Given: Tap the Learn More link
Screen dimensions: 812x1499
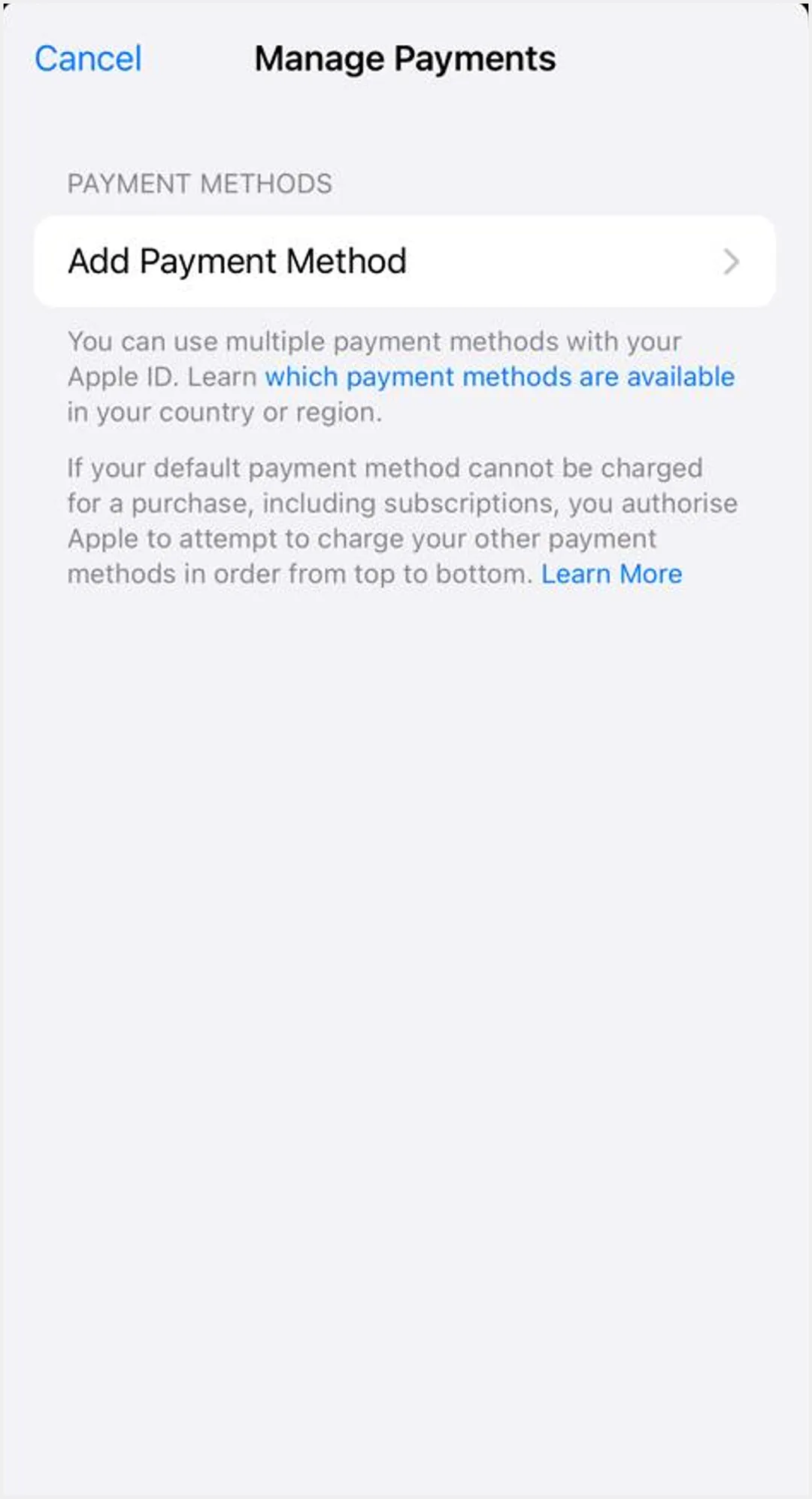Looking at the screenshot, I should coord(611,575).
